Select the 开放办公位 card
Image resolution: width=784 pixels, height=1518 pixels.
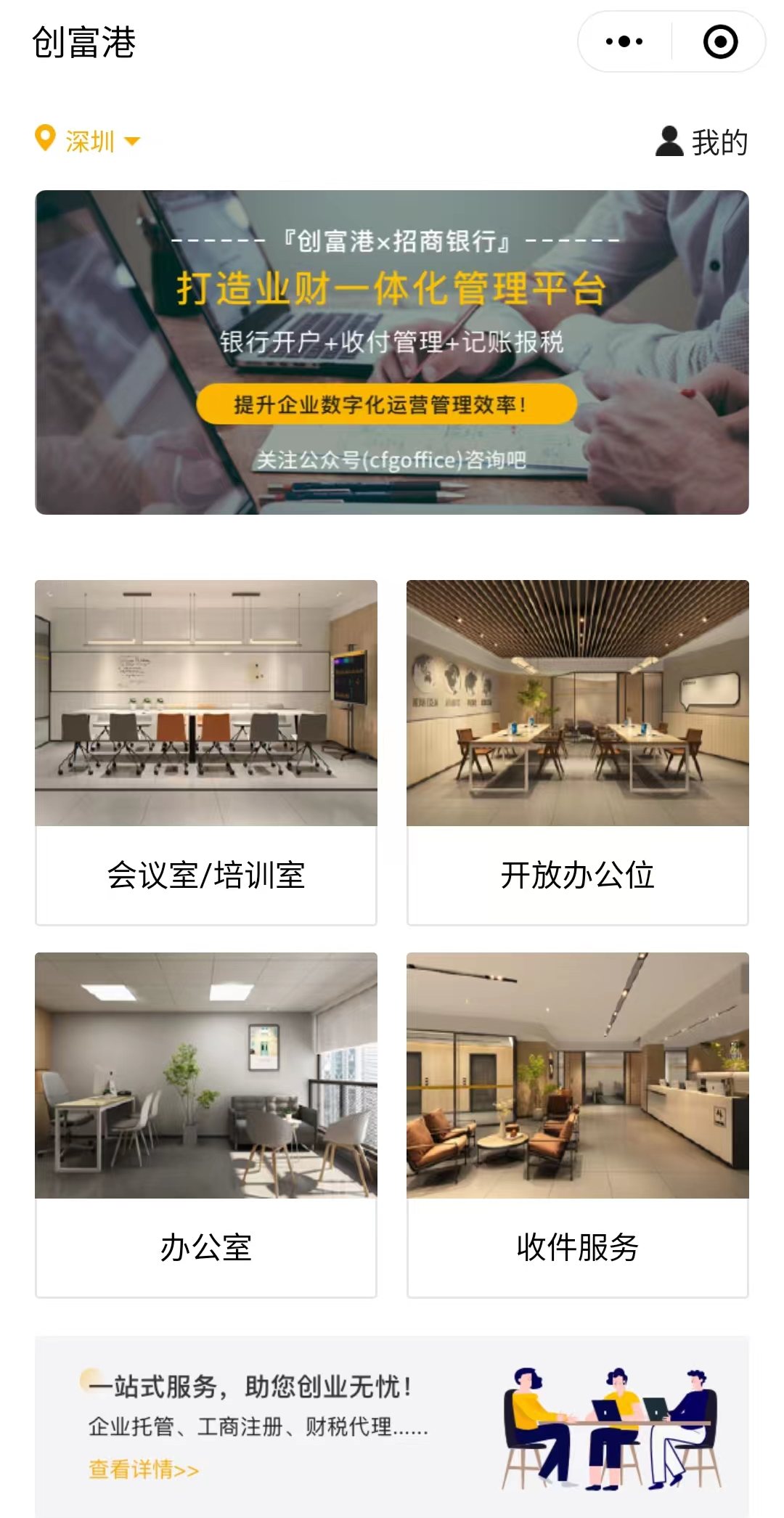pos(578,752)
